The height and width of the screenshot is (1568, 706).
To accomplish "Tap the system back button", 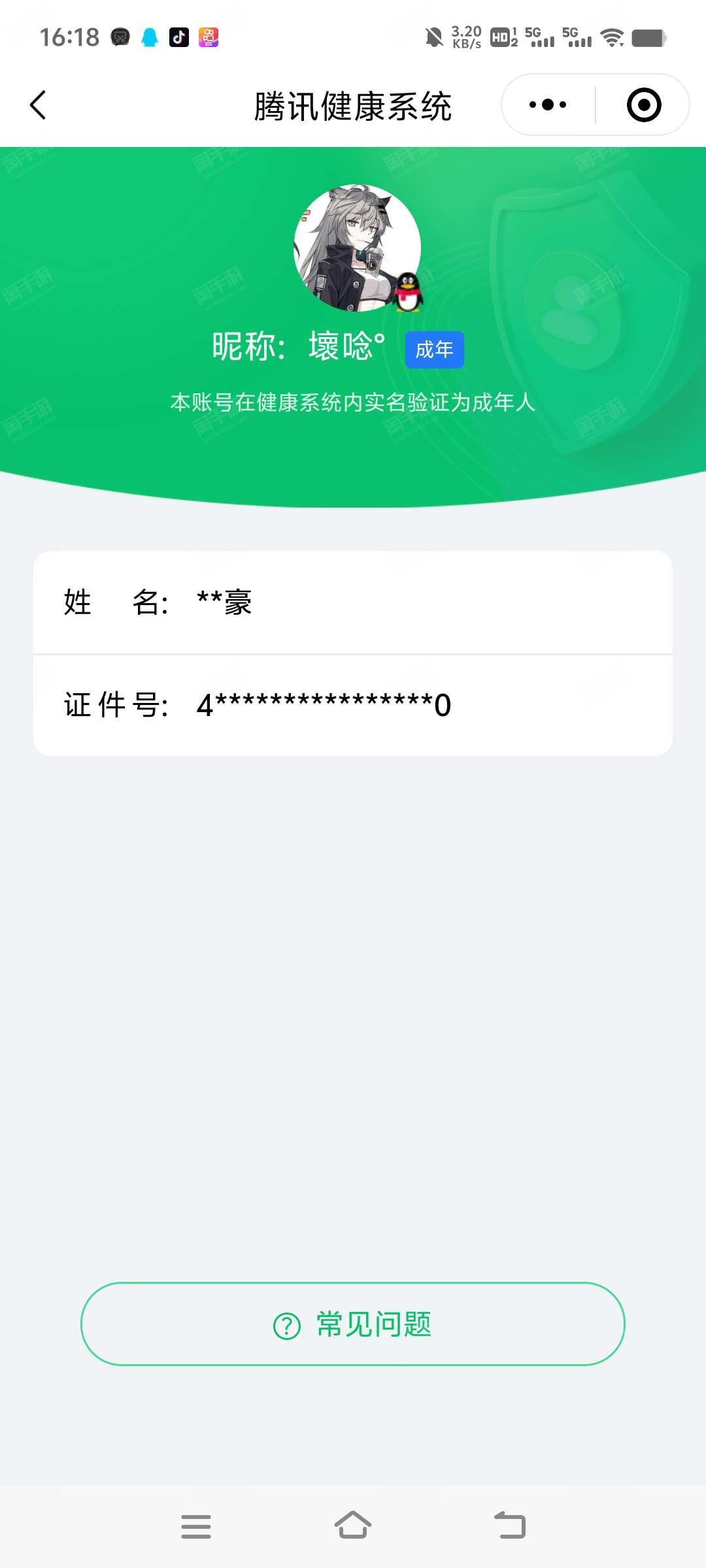I will point(510,1526).
